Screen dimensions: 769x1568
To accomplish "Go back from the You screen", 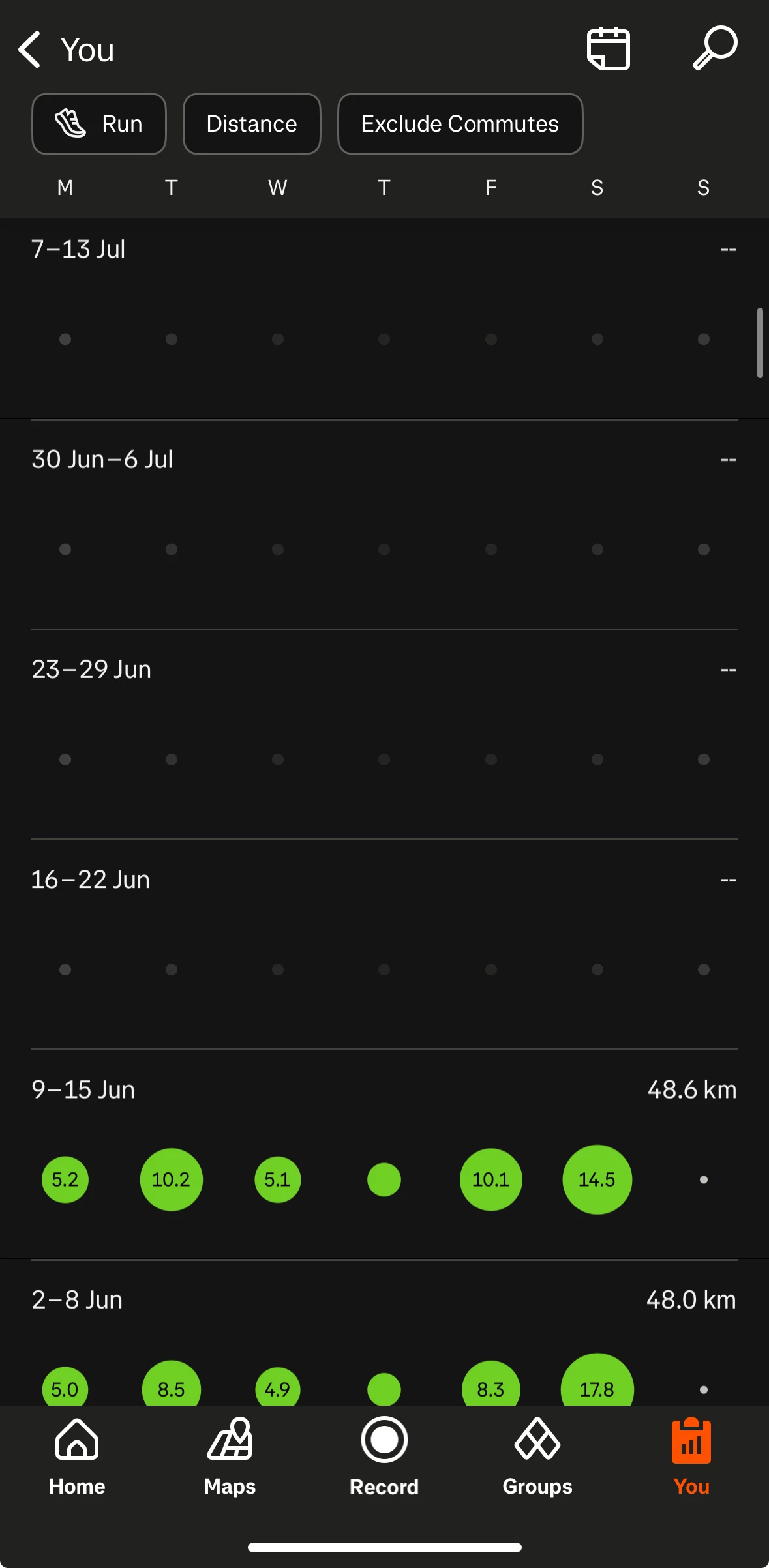I will click(x=30, y=50).
